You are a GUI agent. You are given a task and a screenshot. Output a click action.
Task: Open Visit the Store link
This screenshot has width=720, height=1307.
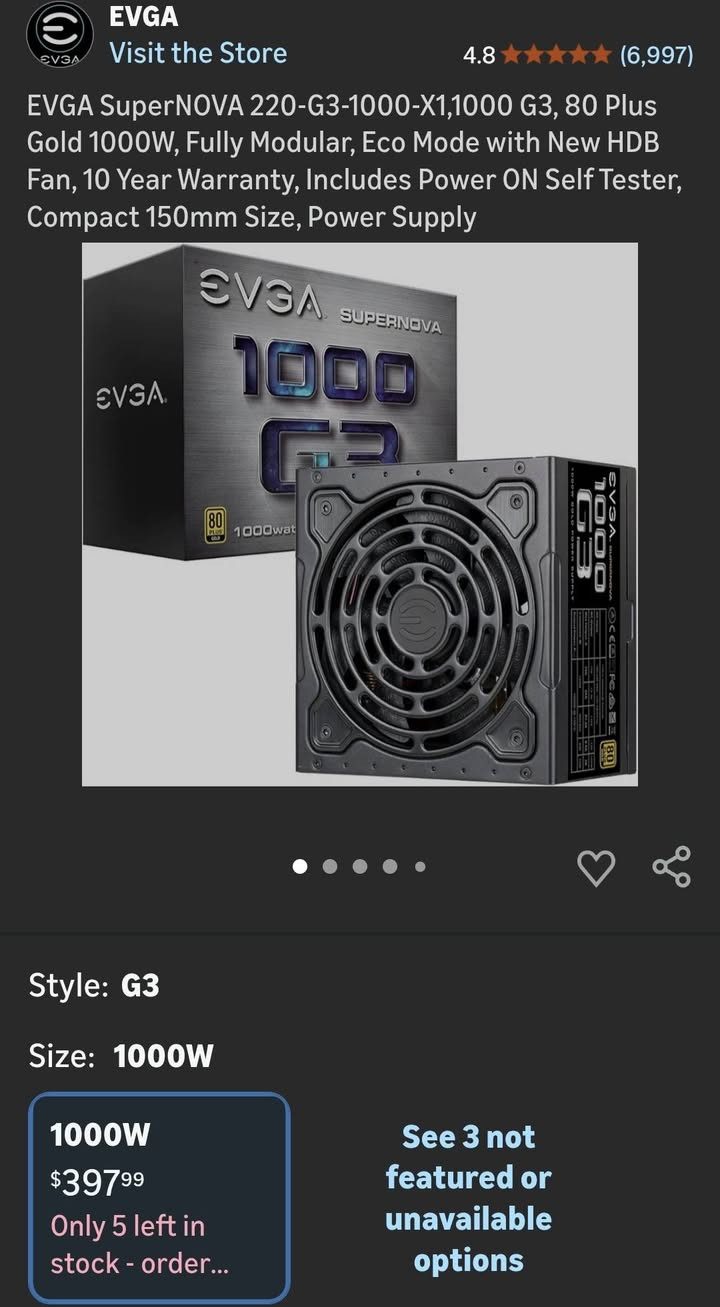point(200,53)
